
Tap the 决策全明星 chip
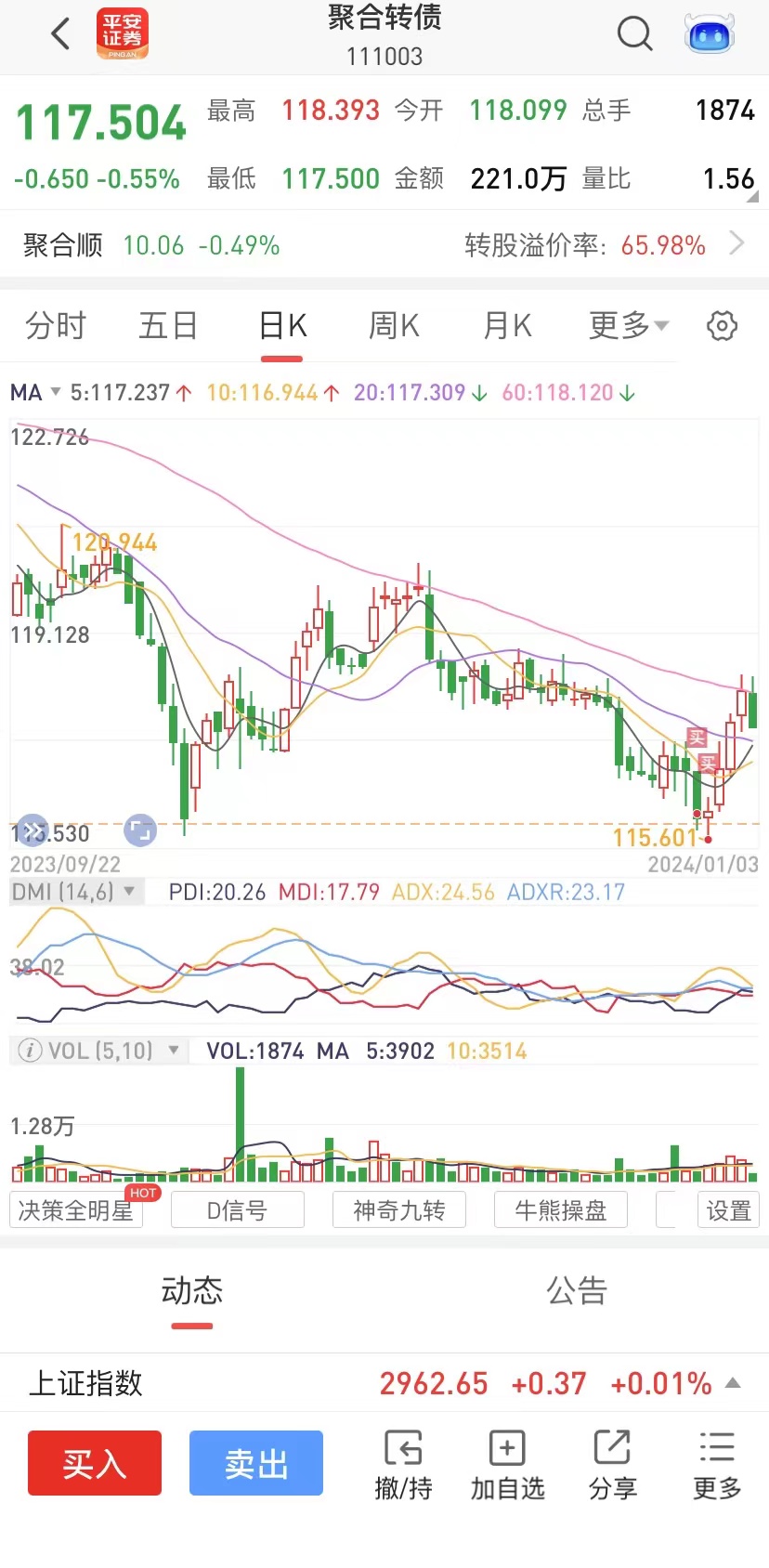tap(76, 1210)
